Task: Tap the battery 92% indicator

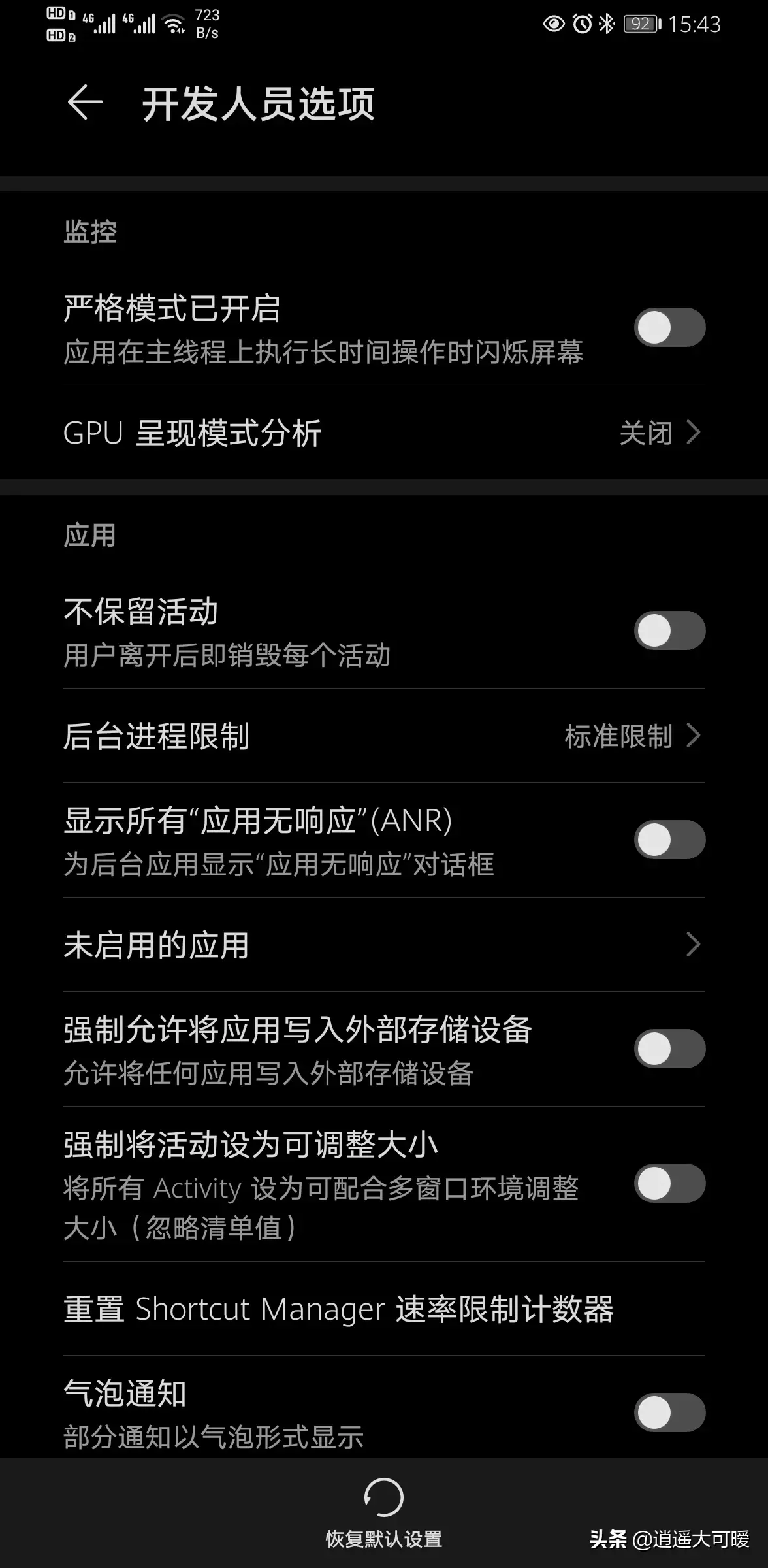Action: click(x=641, y=24)
